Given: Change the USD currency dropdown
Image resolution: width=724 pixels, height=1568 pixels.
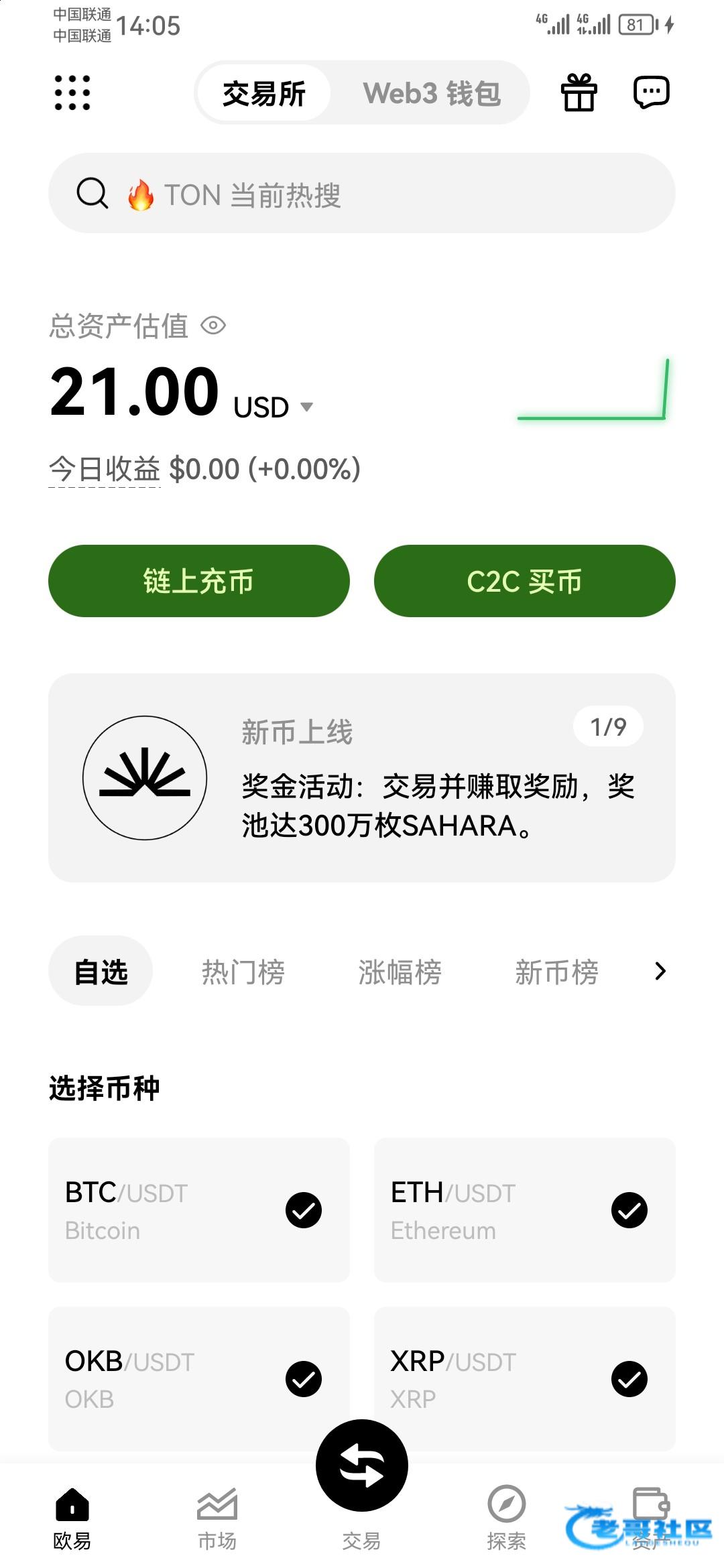Looking at the screenshot, I should click(x=274, y=407).
